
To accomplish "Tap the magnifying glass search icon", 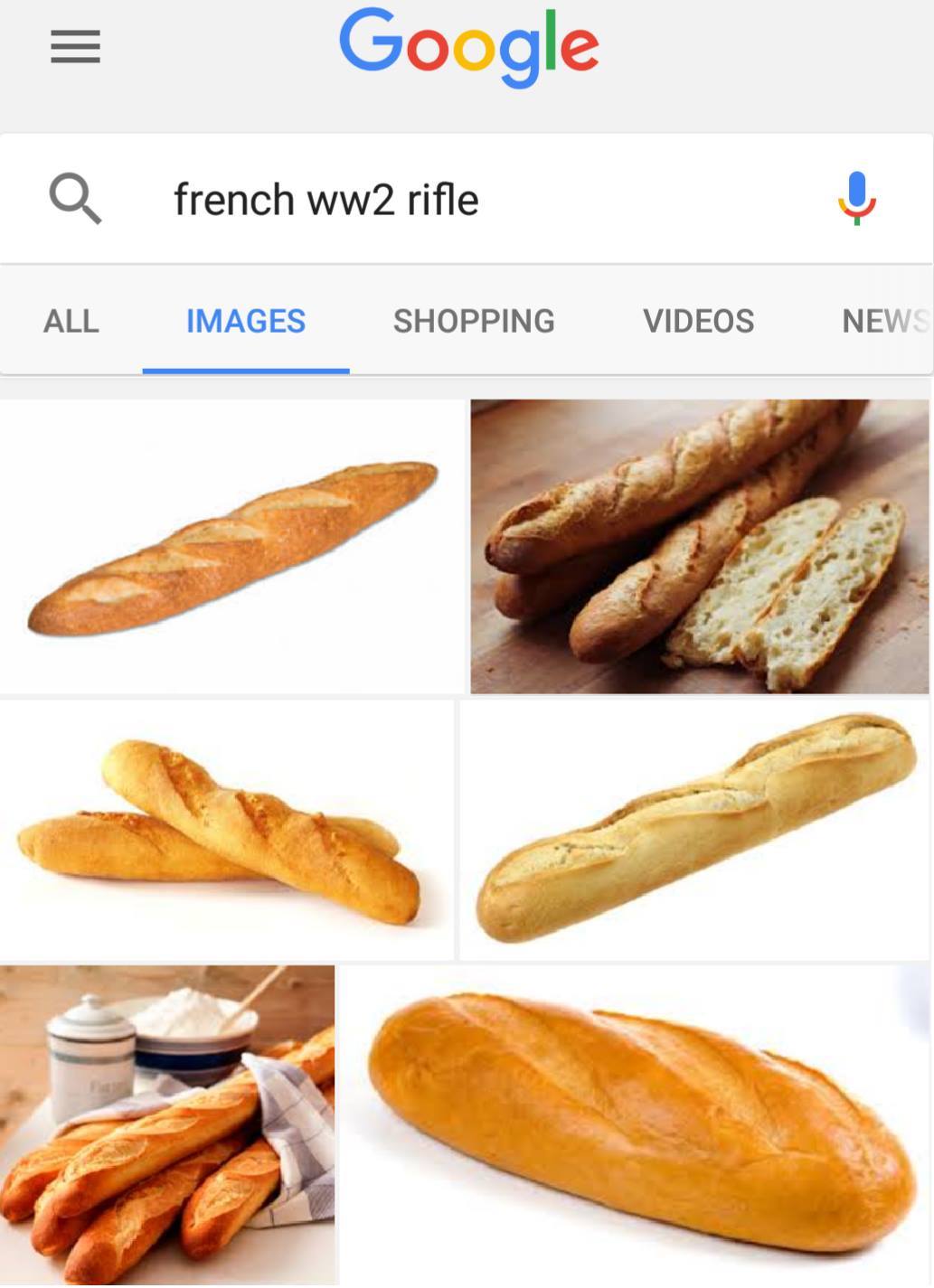I will [x=75, y=199].
